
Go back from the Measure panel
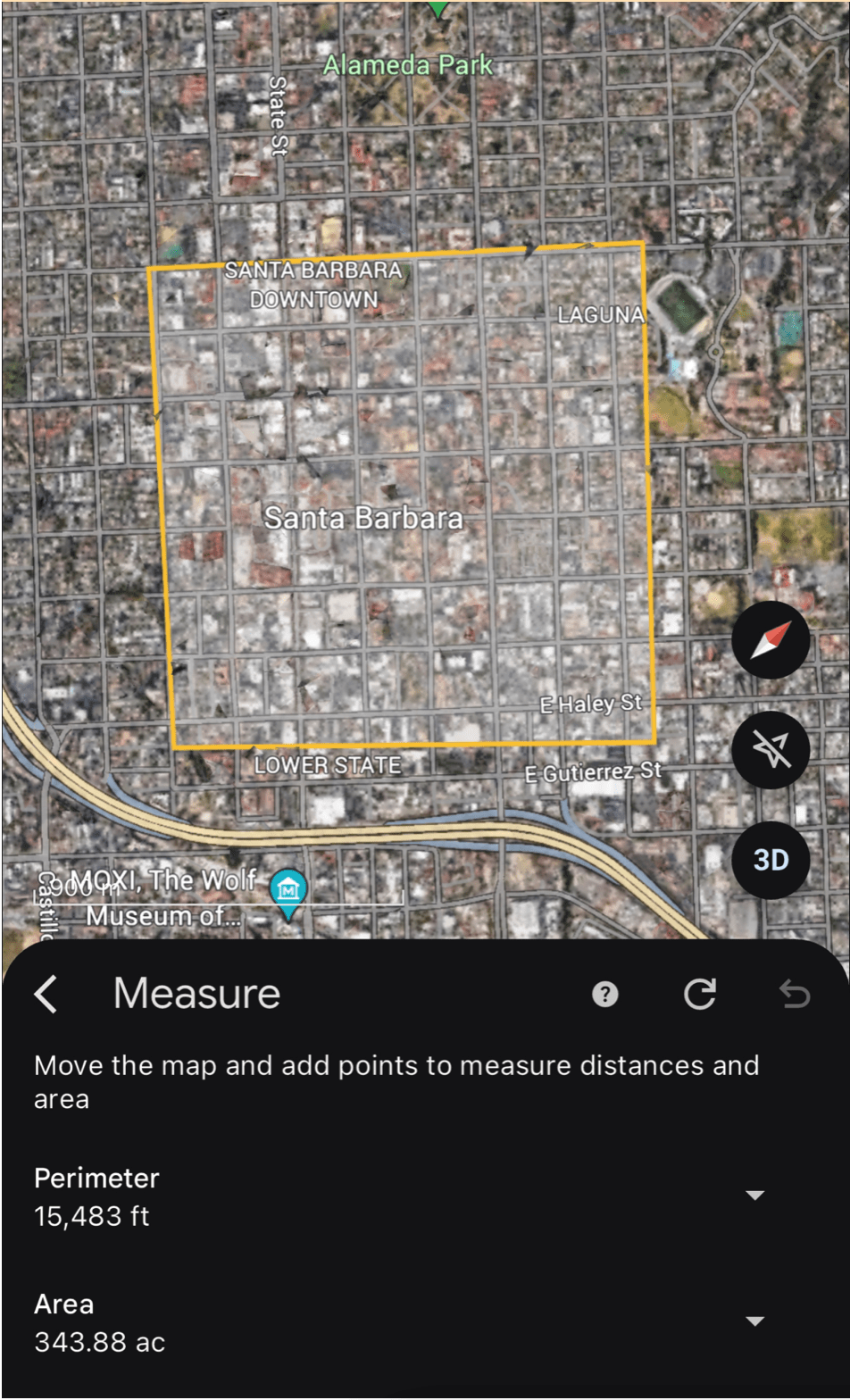(x=46, y=994)
